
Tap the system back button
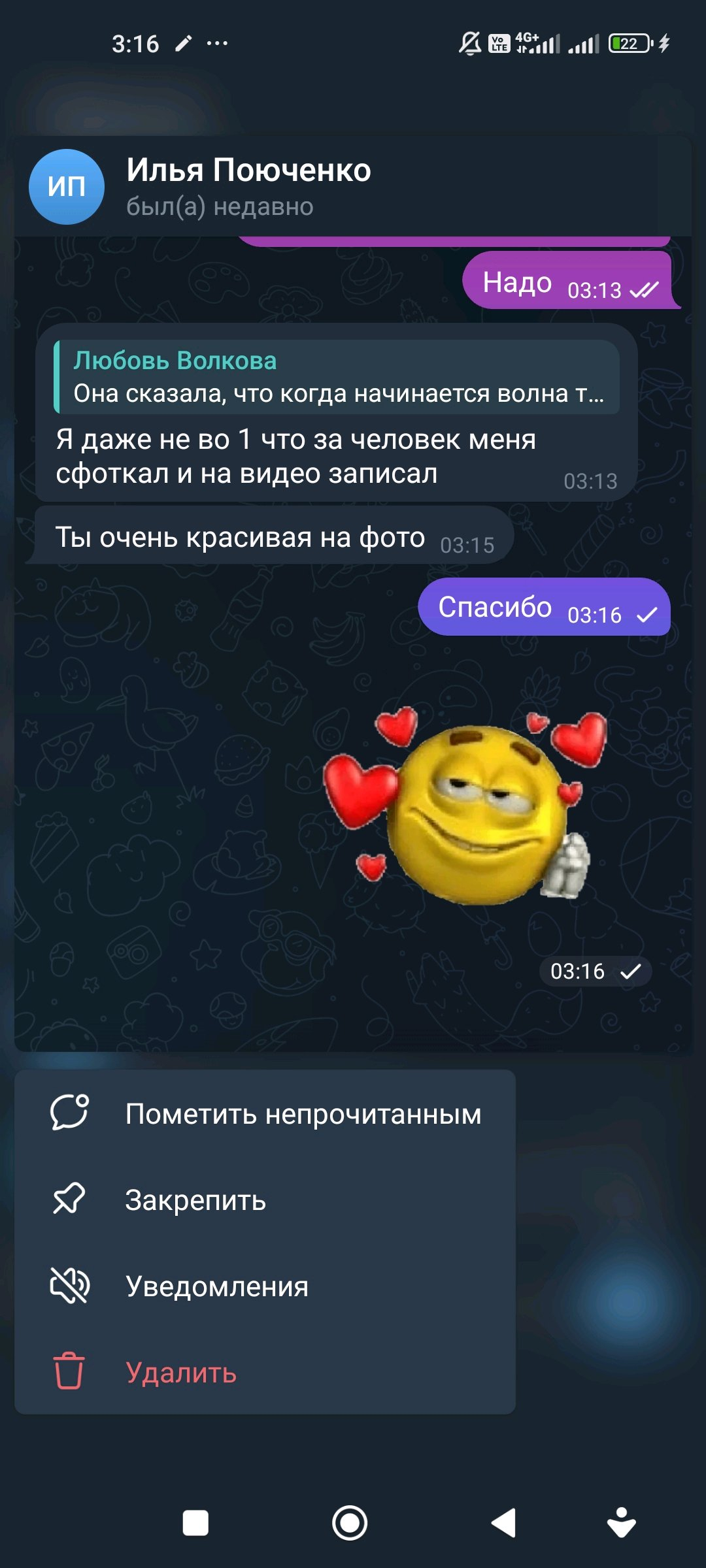[504, 1523]
